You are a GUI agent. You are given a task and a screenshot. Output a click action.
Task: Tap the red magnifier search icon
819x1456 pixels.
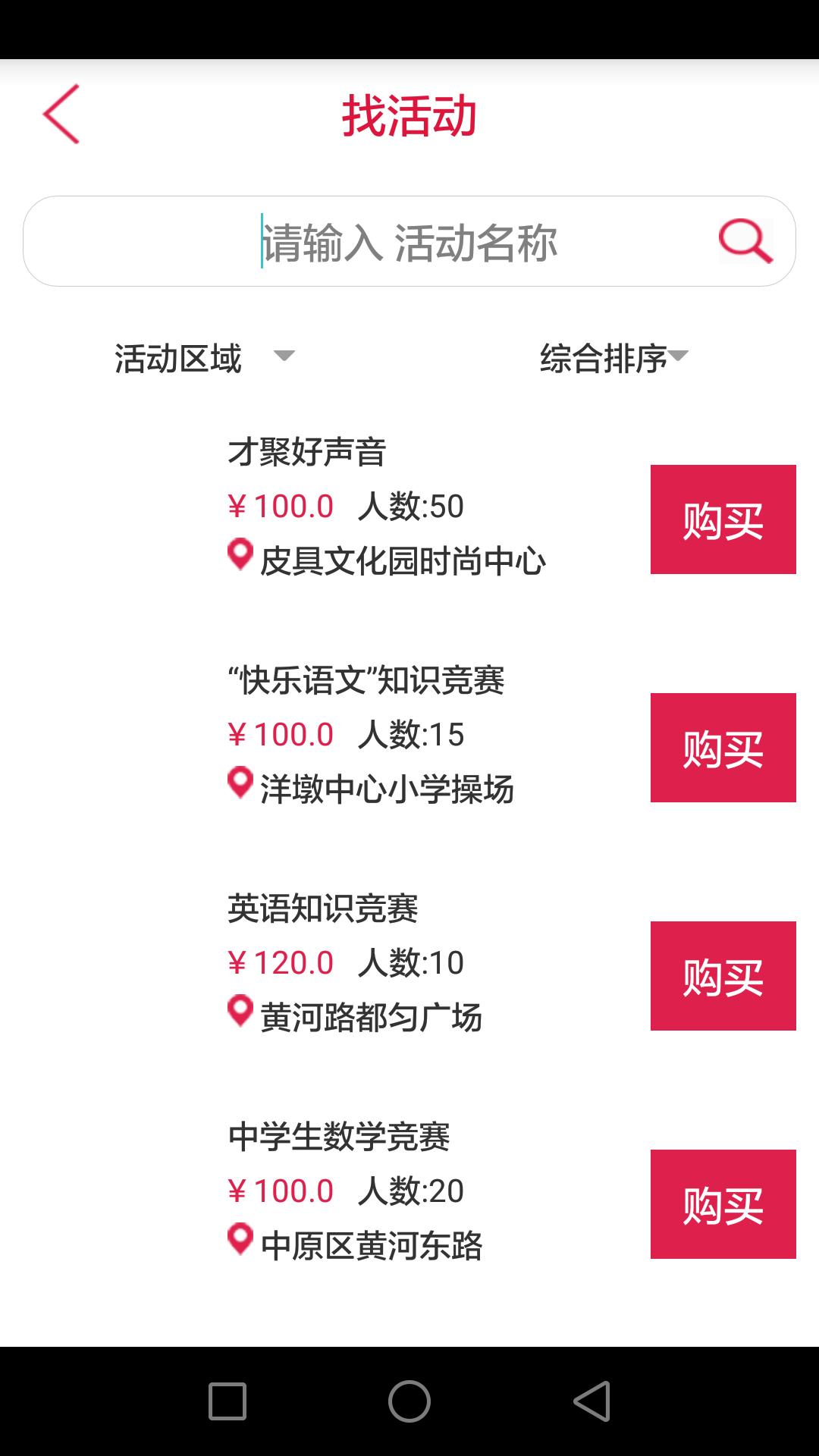tap(745, 242)
